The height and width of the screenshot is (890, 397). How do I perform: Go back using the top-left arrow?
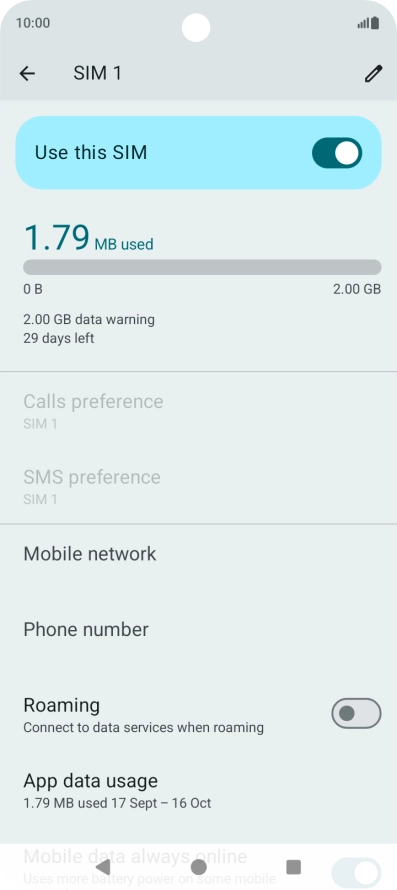pos(27,73)
